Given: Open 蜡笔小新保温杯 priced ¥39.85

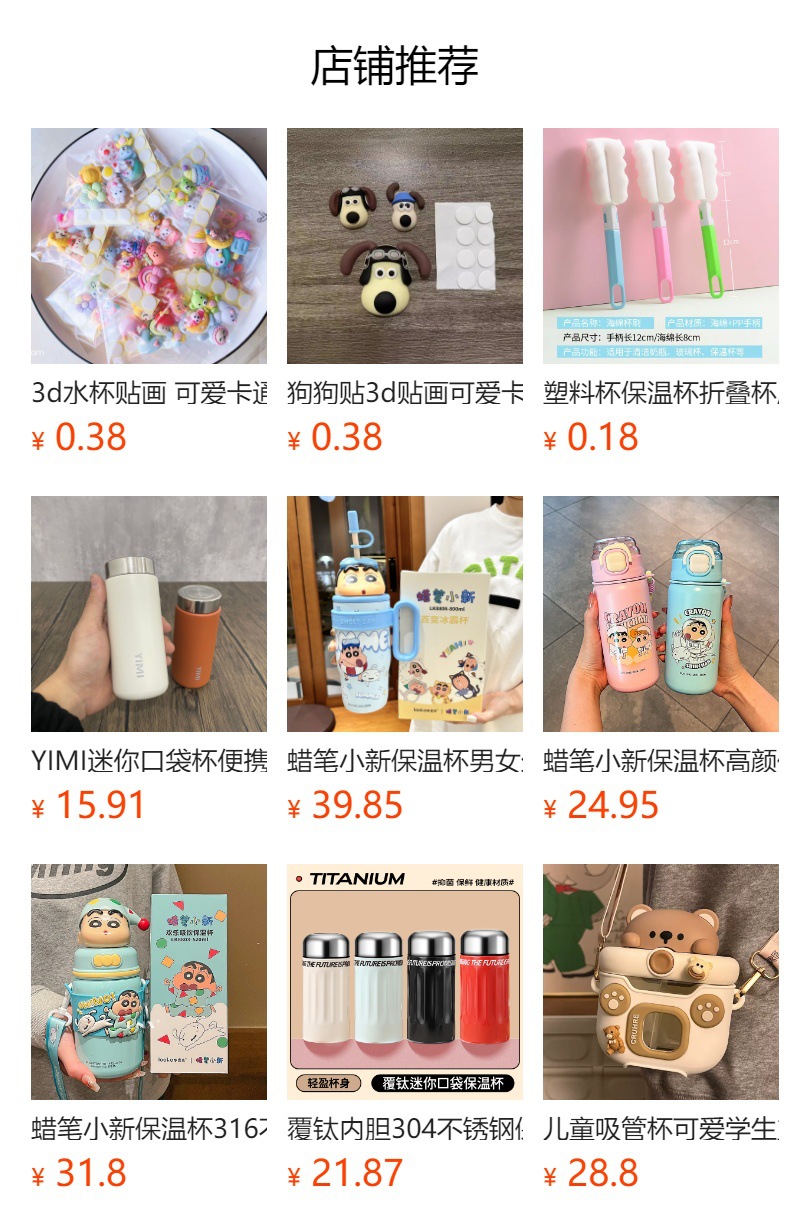Looking at the screenshot, I should (x=405, y=614).
